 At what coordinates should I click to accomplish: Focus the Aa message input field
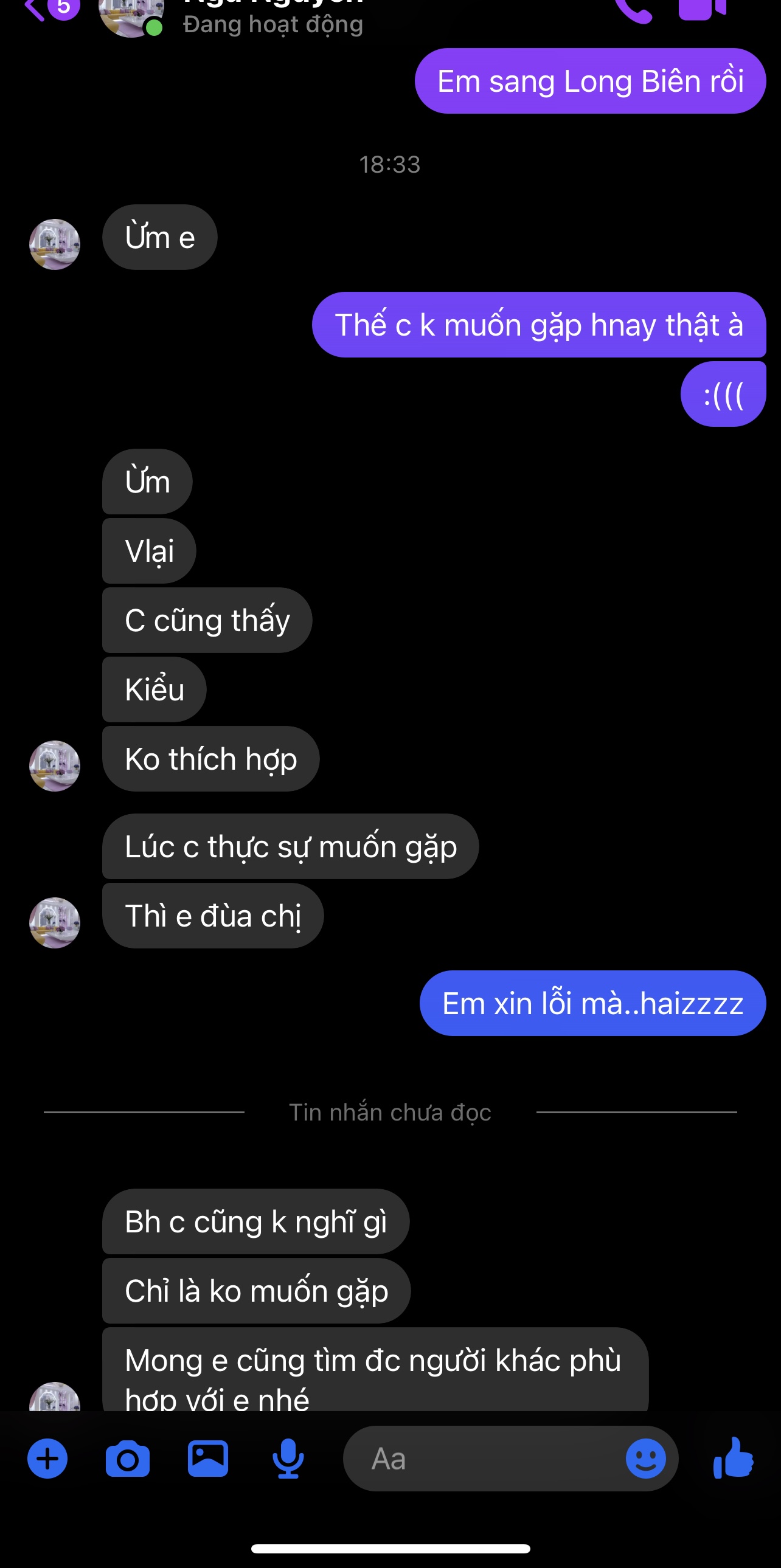(487, 1459)
